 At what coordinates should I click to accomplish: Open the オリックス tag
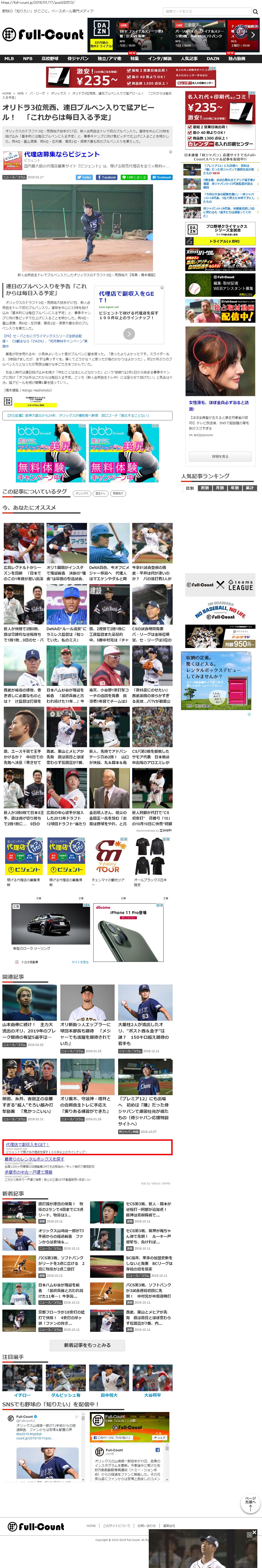tap(82, 494)
